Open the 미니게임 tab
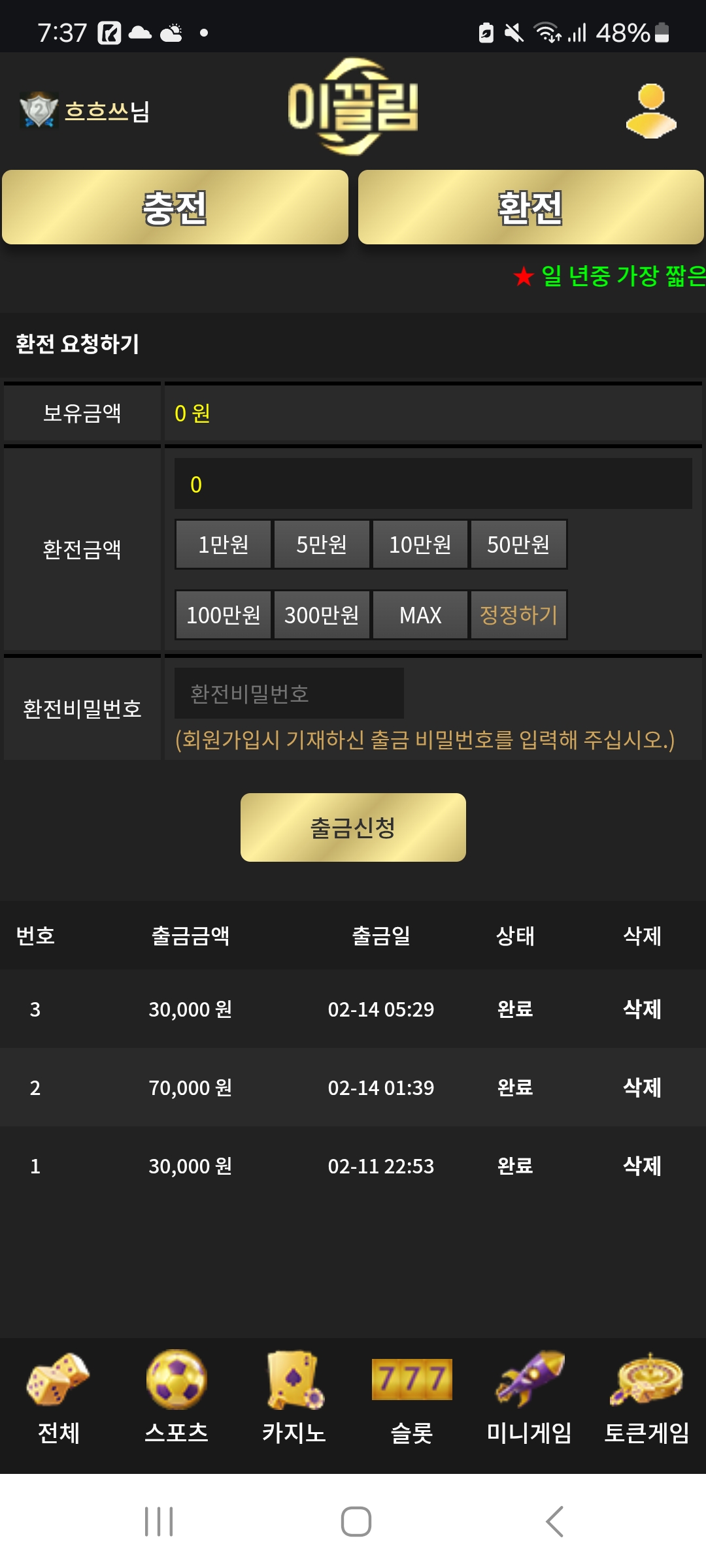Image resolution: width=706 pixels, height=1568 pixels. (x=529, y=1398)
